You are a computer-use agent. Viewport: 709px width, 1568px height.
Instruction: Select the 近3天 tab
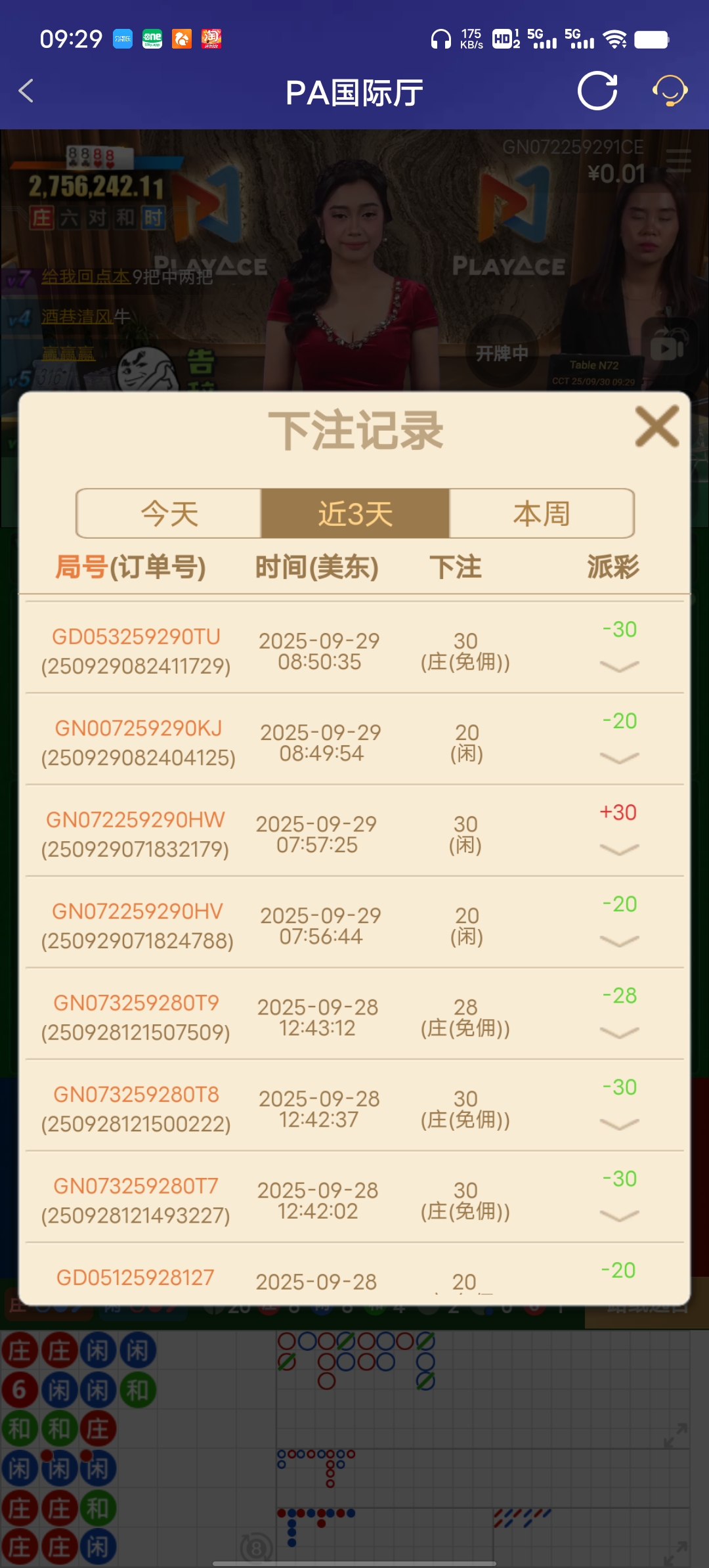pyautogui.click(x=355, y=513)
